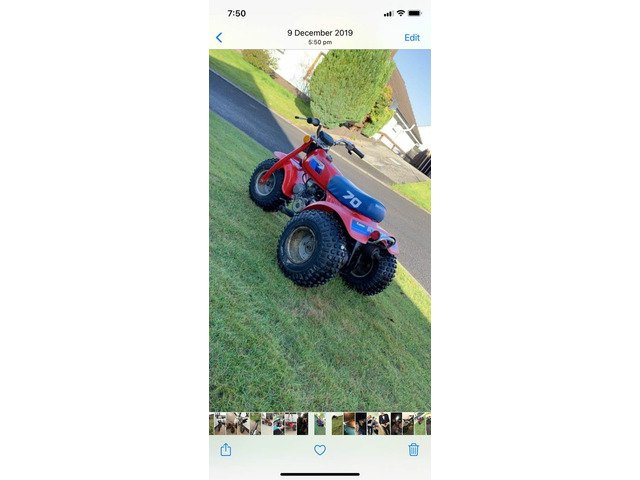The height and width of the screenshot is (480, 640).
Task: Mark photo as favorite with heart
Action: pyautogui.click(x=320, y=450)
